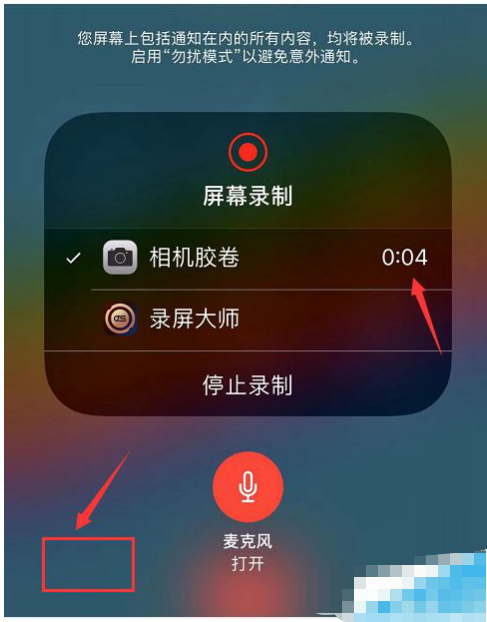Select 相机胶卷 as recording destination
Viewport: 487px width, 622px height.
(x=247, y=258)
